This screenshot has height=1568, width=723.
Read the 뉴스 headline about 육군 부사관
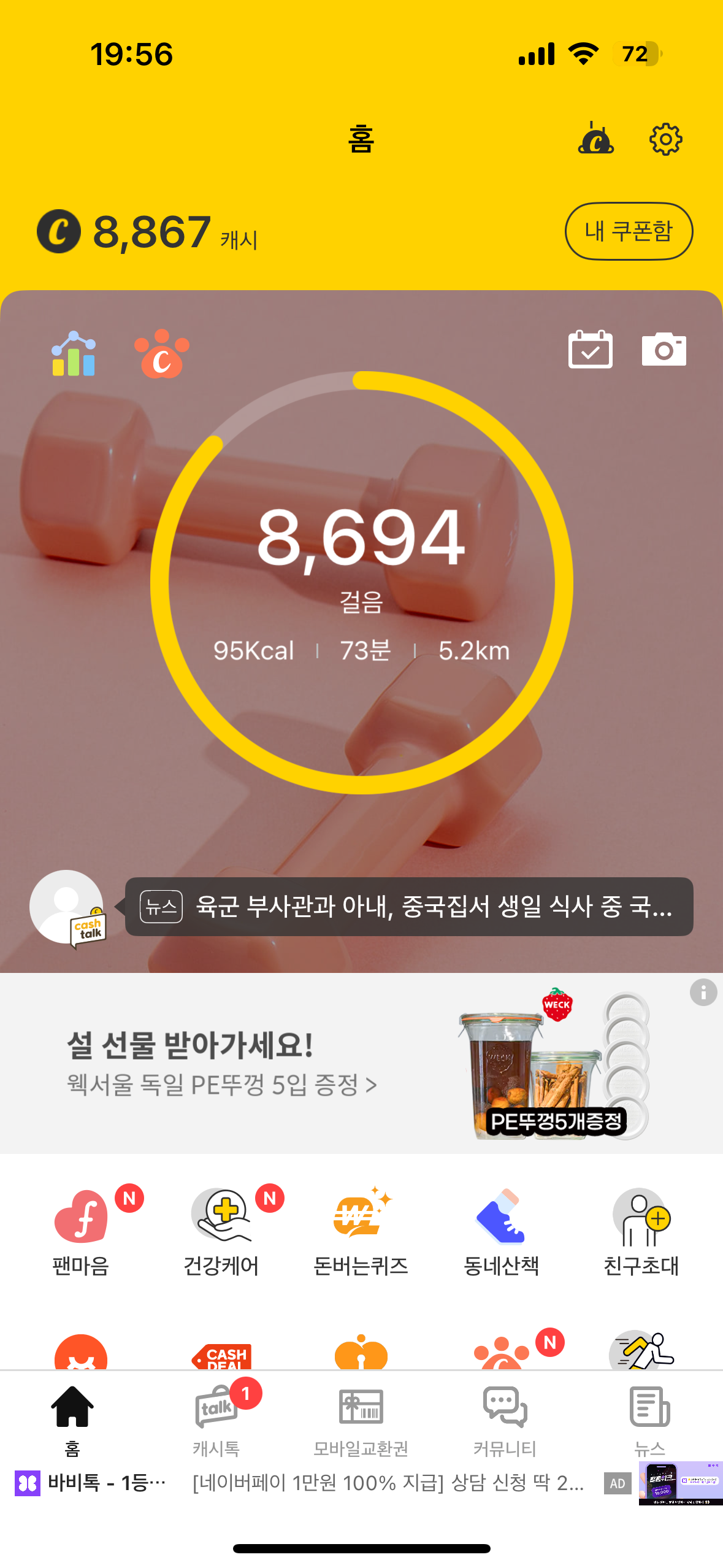click(409, 906)
